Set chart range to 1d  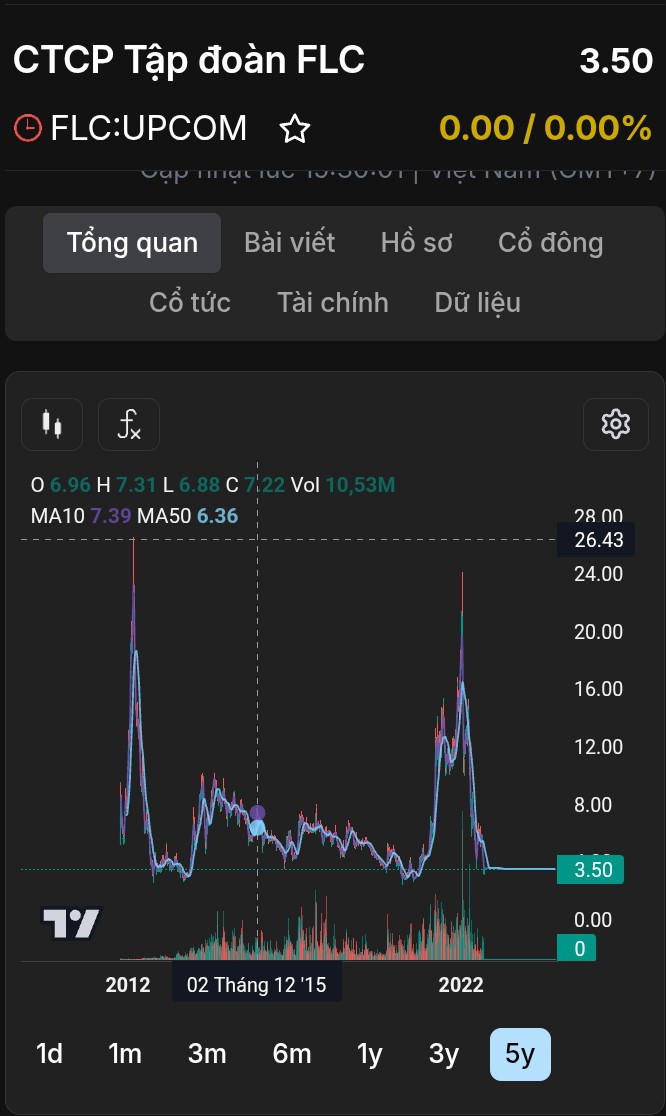point(49,1054)
